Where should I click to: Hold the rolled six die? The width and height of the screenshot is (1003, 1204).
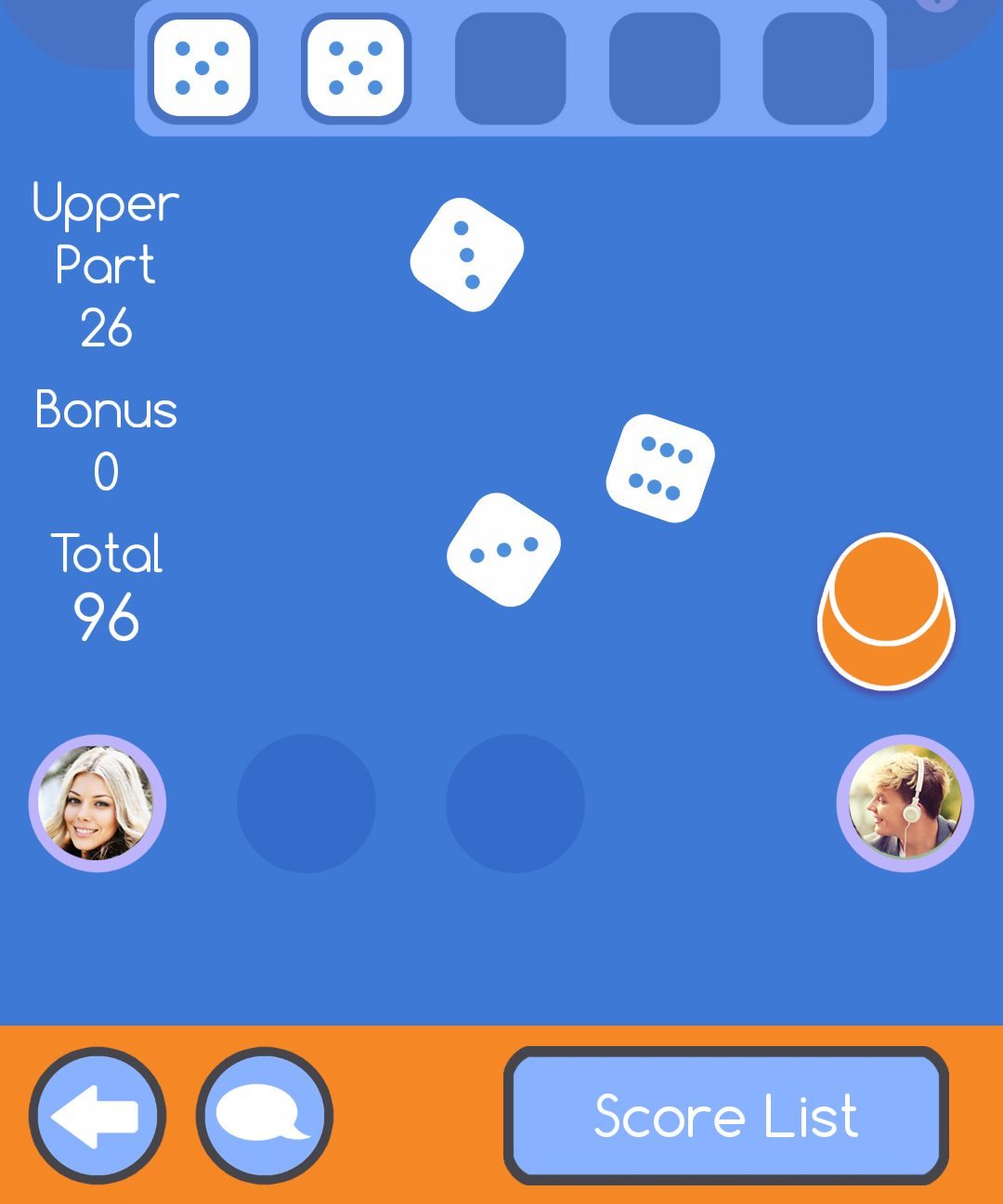(660, 468)
